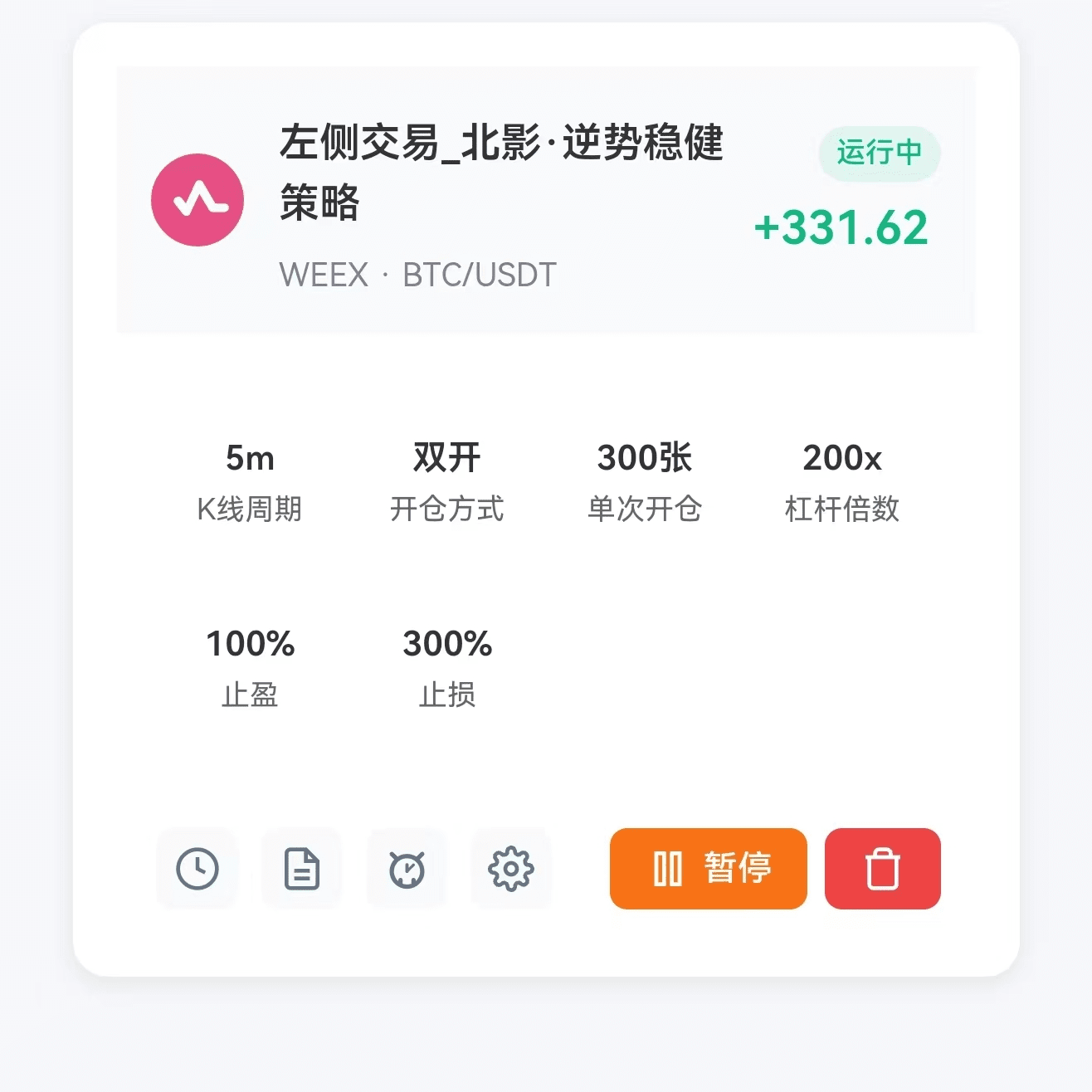Delete this strategy with the trash button
1092x1092 pixels.
pos(882,869)
